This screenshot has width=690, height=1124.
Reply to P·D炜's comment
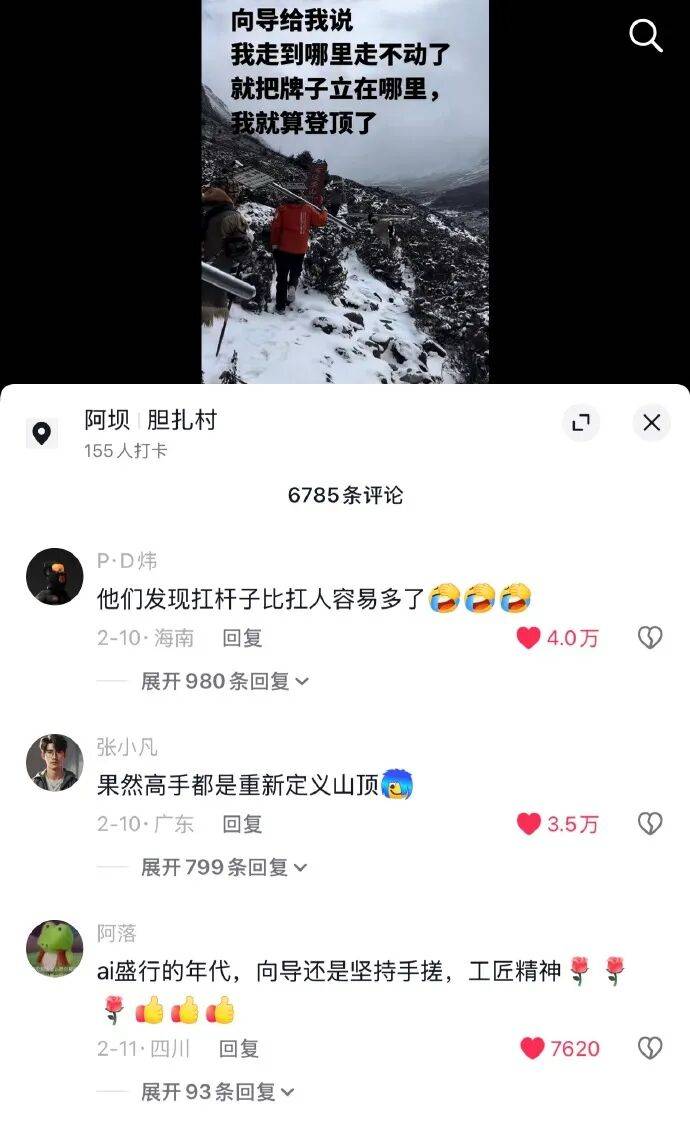(242, 638)
